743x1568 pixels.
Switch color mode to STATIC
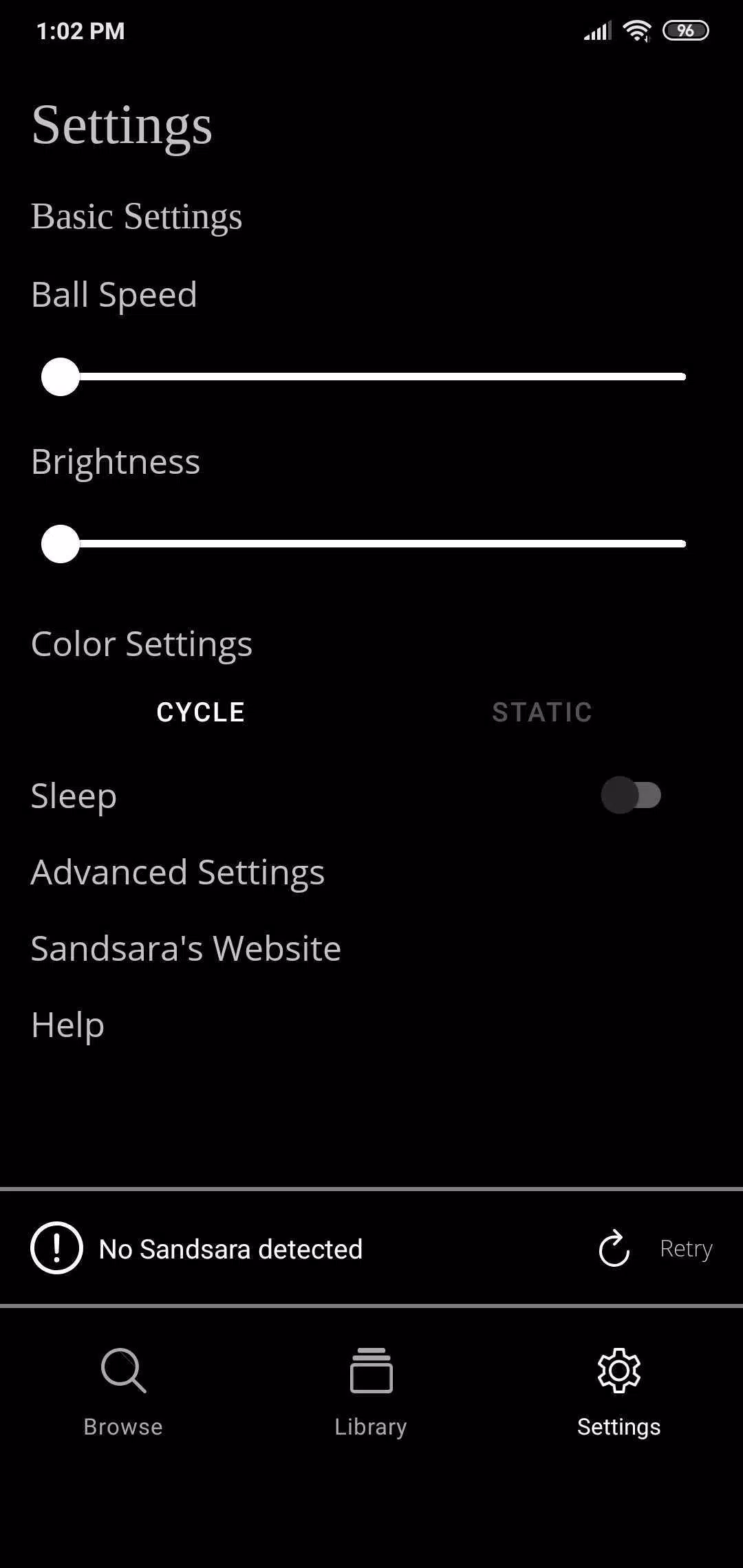tap(543, 711)
